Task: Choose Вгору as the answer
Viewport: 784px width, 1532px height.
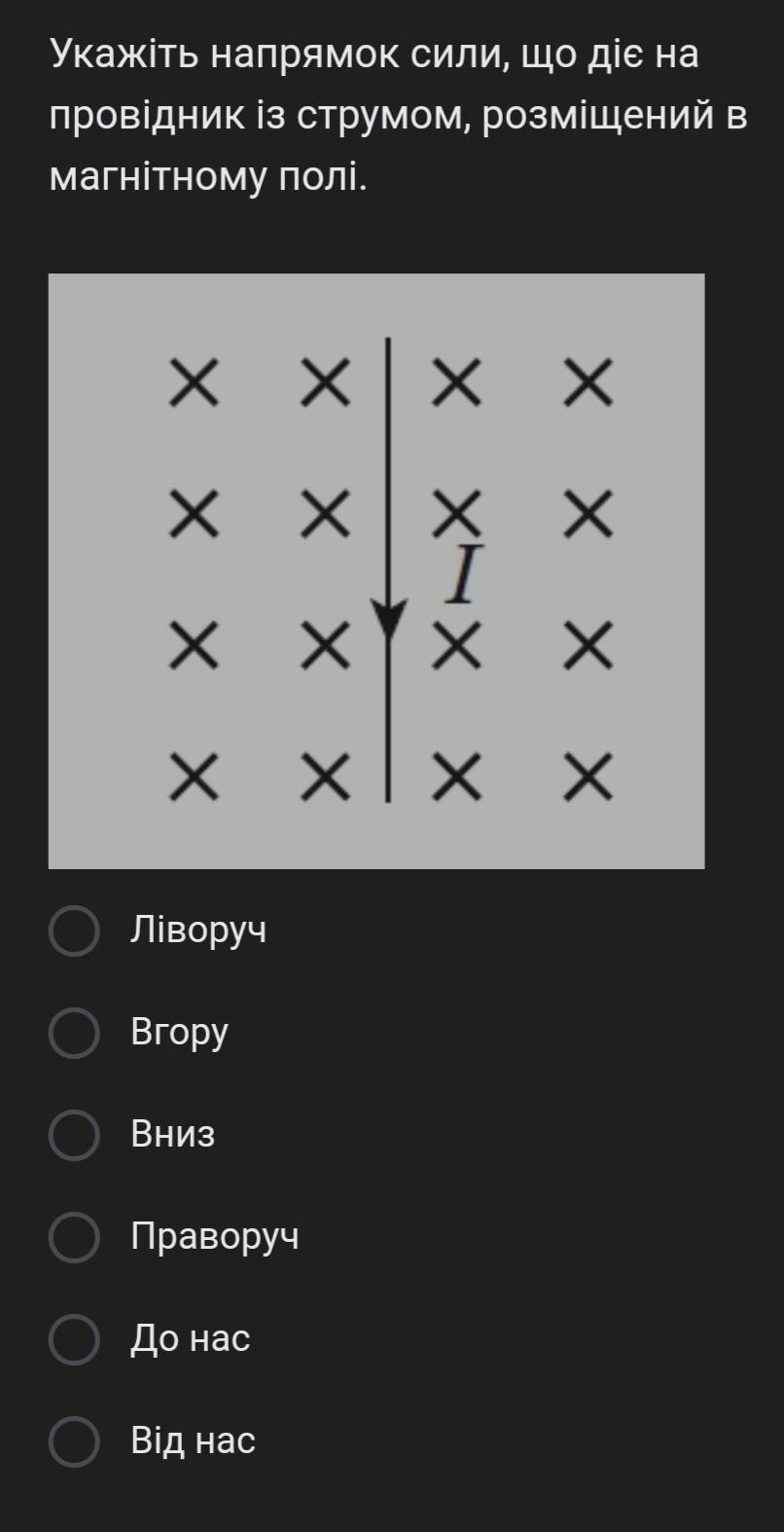Action: coord(74,1033)
